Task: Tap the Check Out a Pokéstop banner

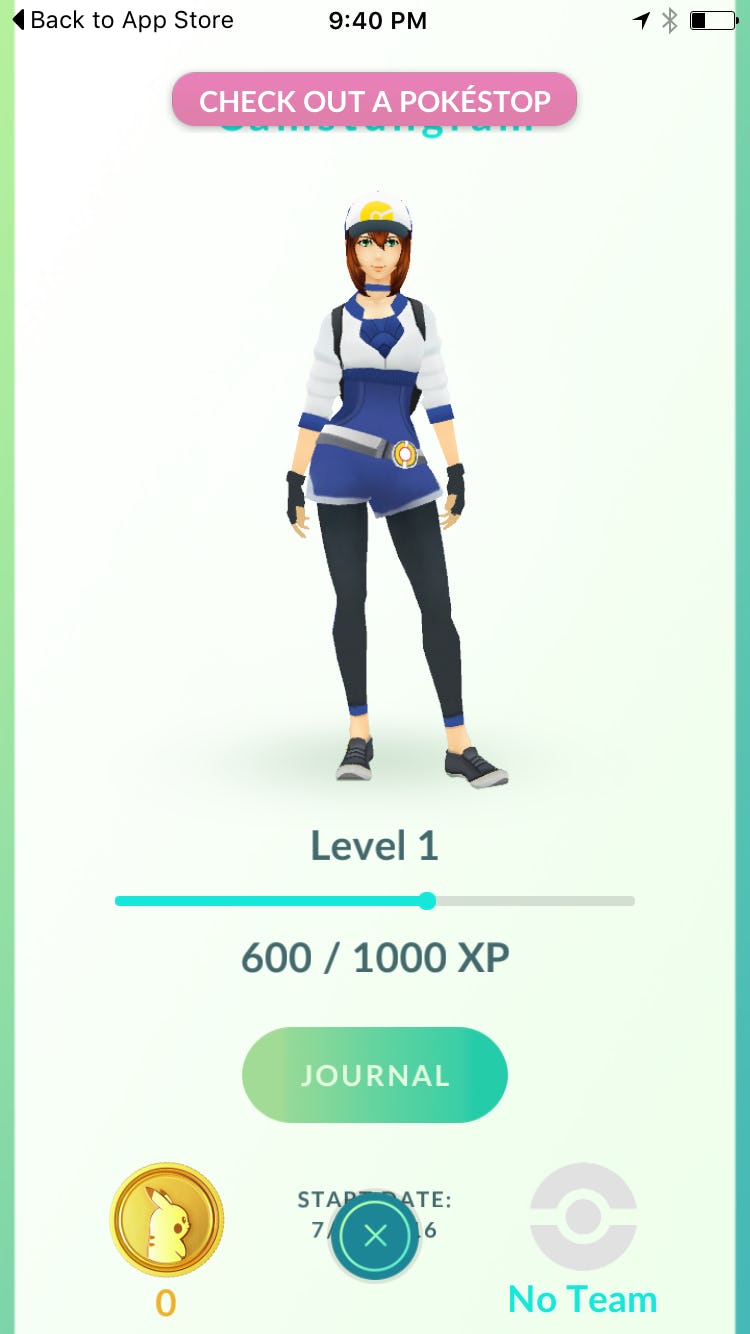Action: (374, 101)
